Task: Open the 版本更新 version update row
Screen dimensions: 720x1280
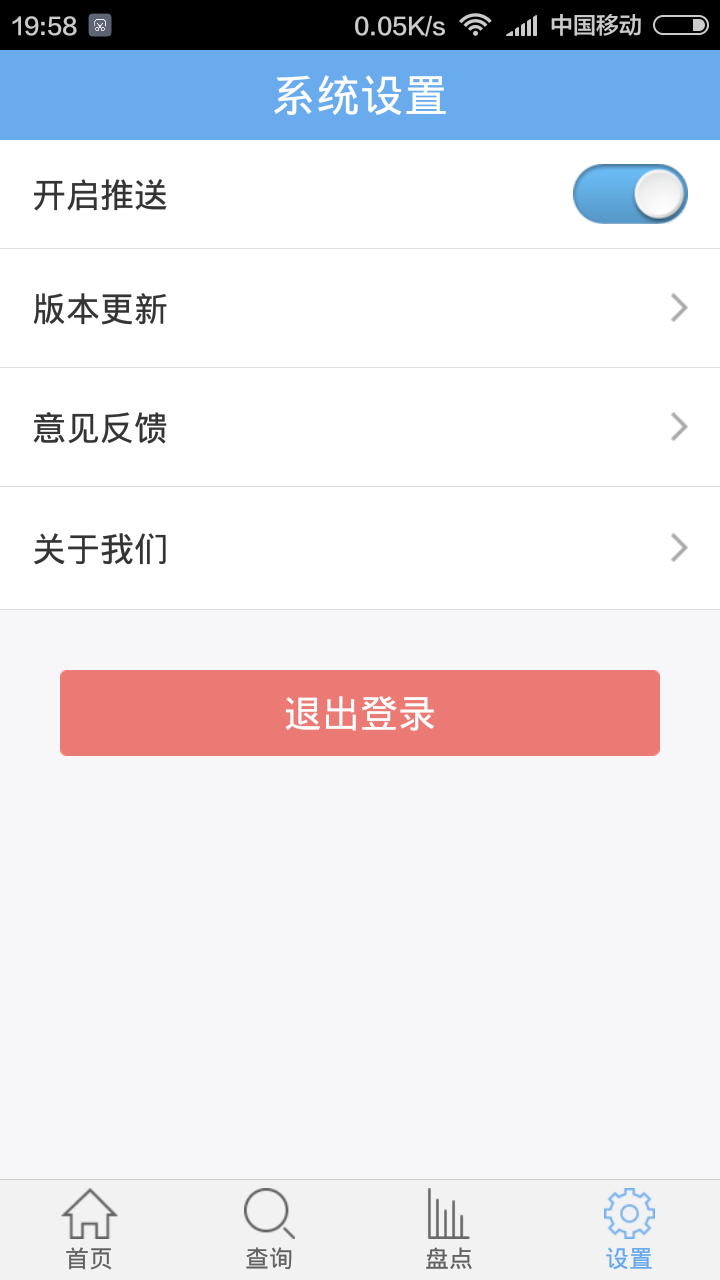Action: (x=360, y=308)
